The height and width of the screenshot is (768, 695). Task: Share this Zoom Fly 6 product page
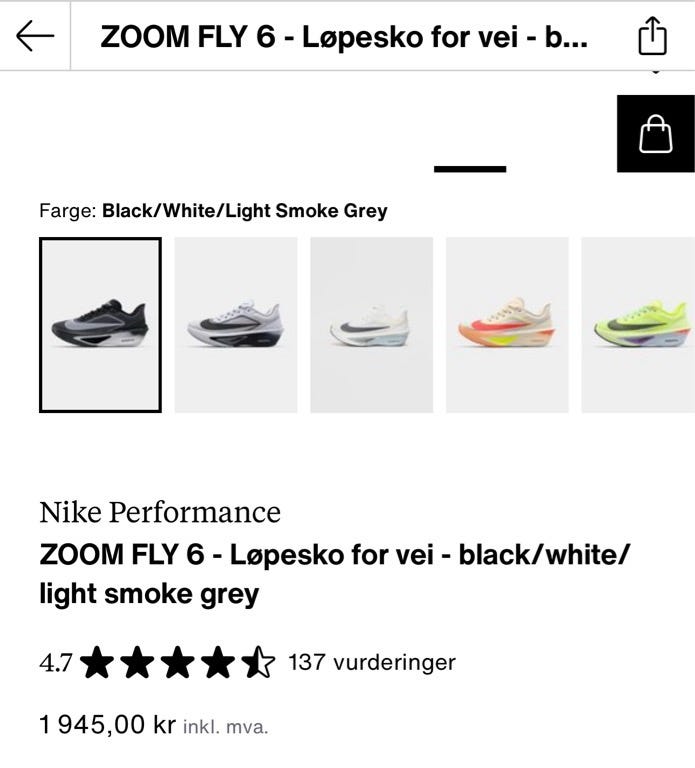(652, 37)
